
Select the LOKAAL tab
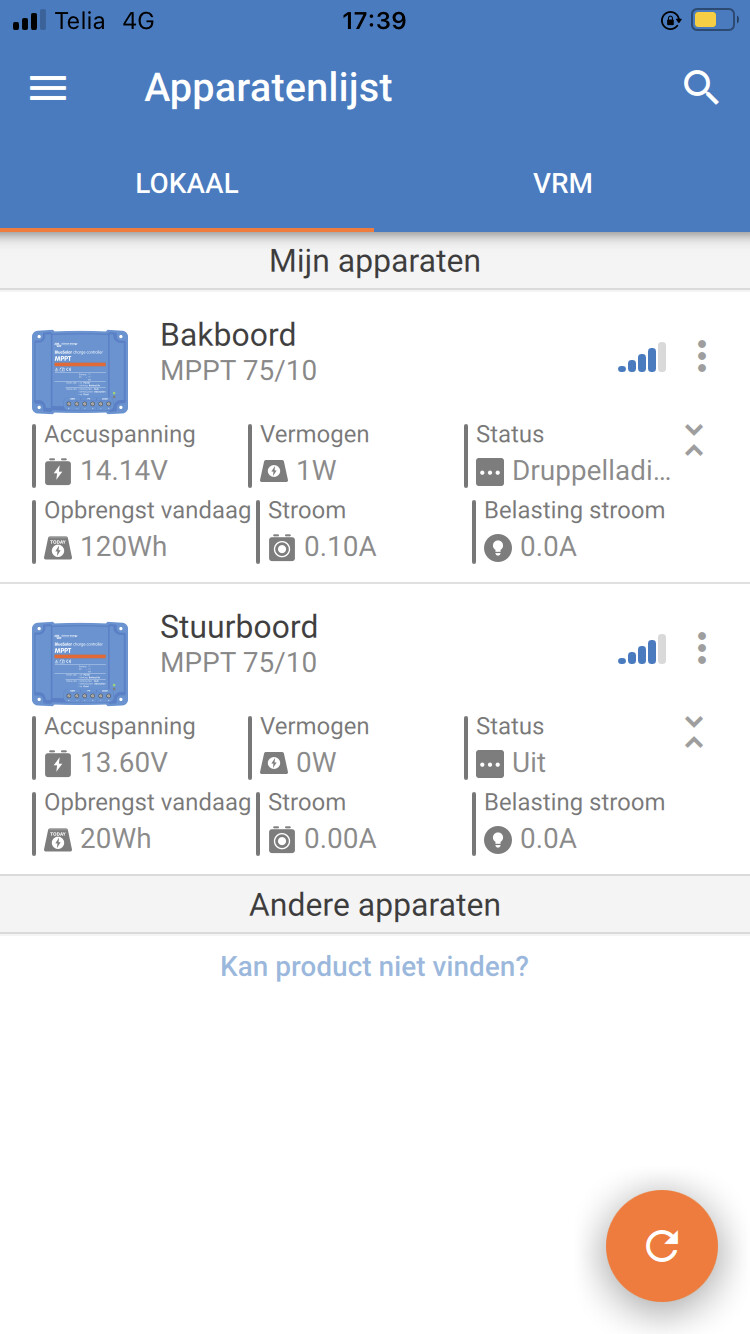click(187, 184)
